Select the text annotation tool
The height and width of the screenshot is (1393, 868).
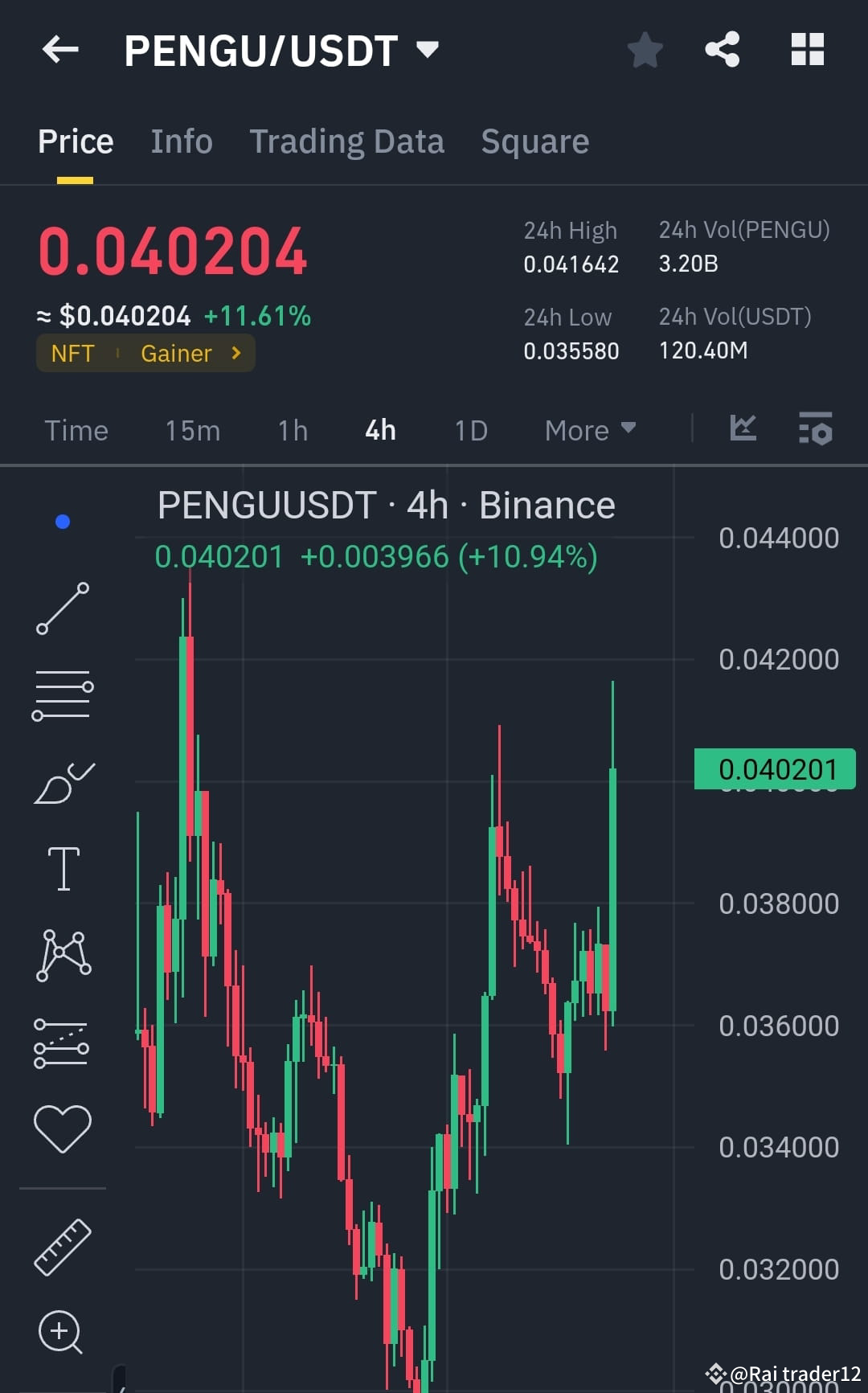point(63,867)
